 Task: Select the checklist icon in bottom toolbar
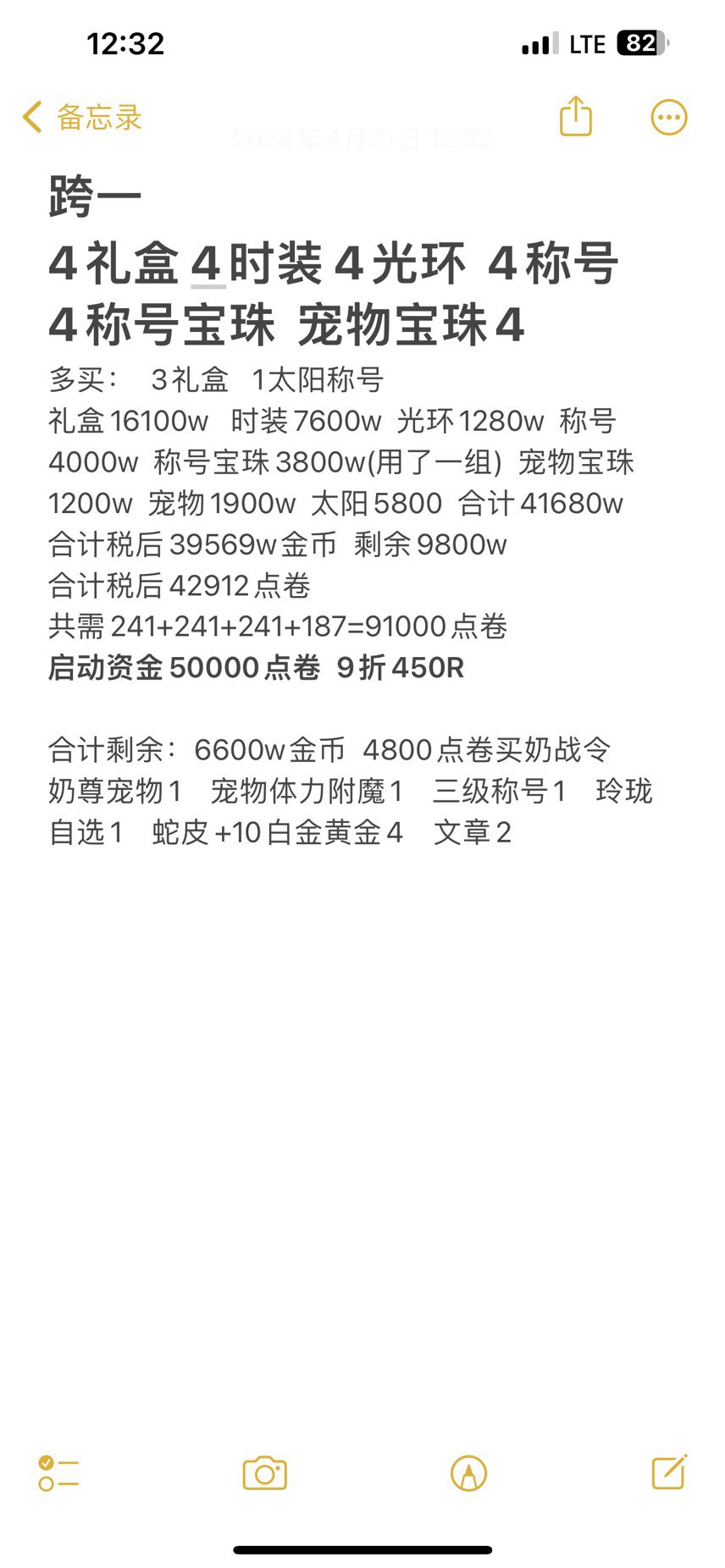click(x=58, y=1472)
